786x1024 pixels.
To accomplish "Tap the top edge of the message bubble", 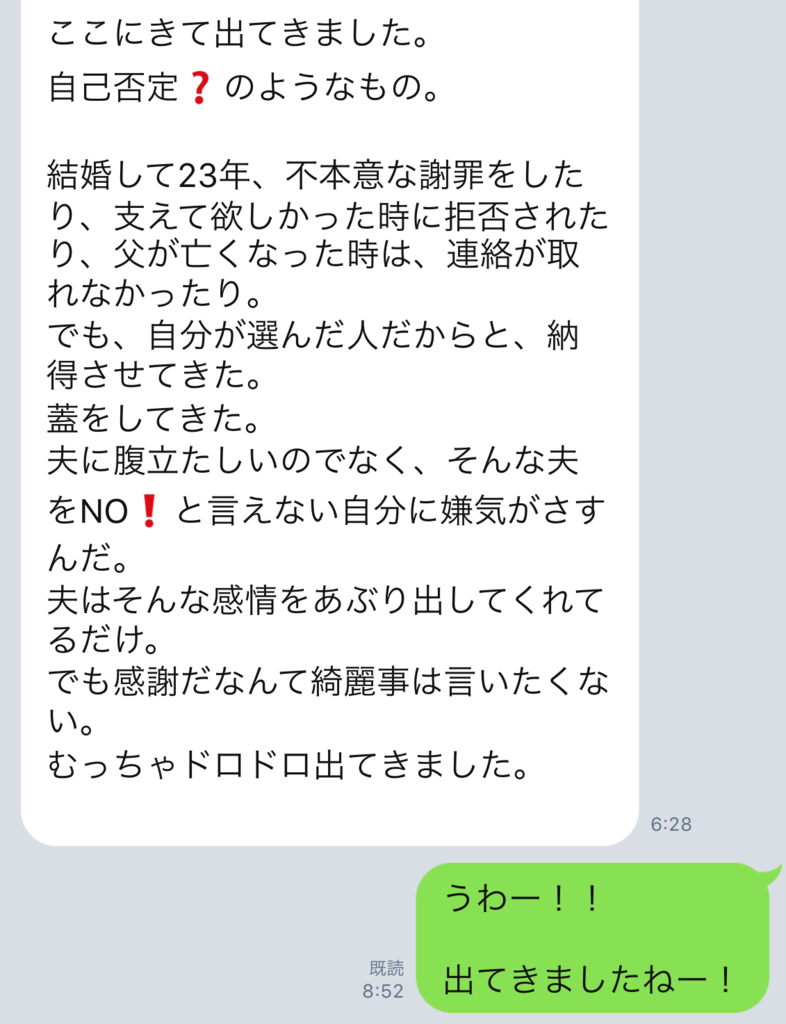I will point(330,5).
